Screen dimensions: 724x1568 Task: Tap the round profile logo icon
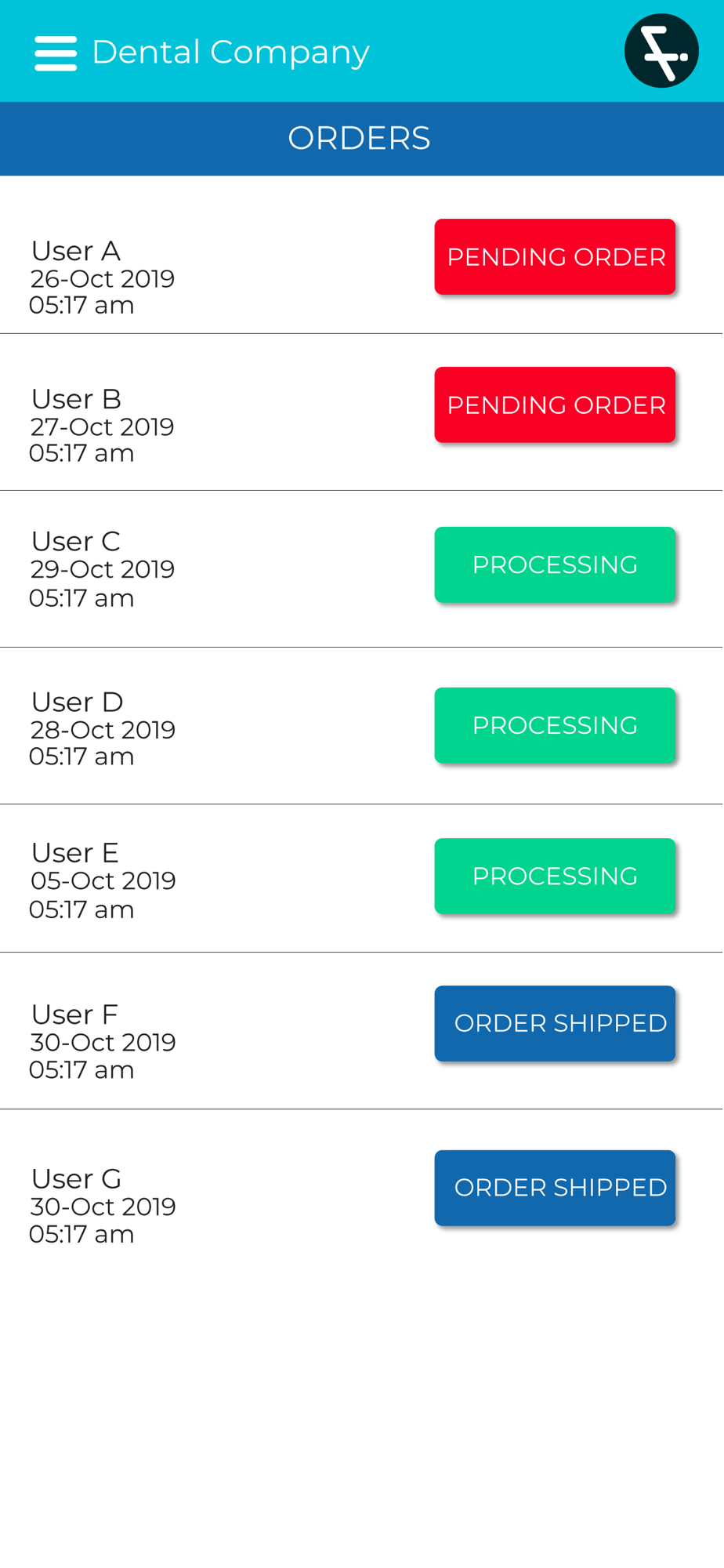point(661,51)
